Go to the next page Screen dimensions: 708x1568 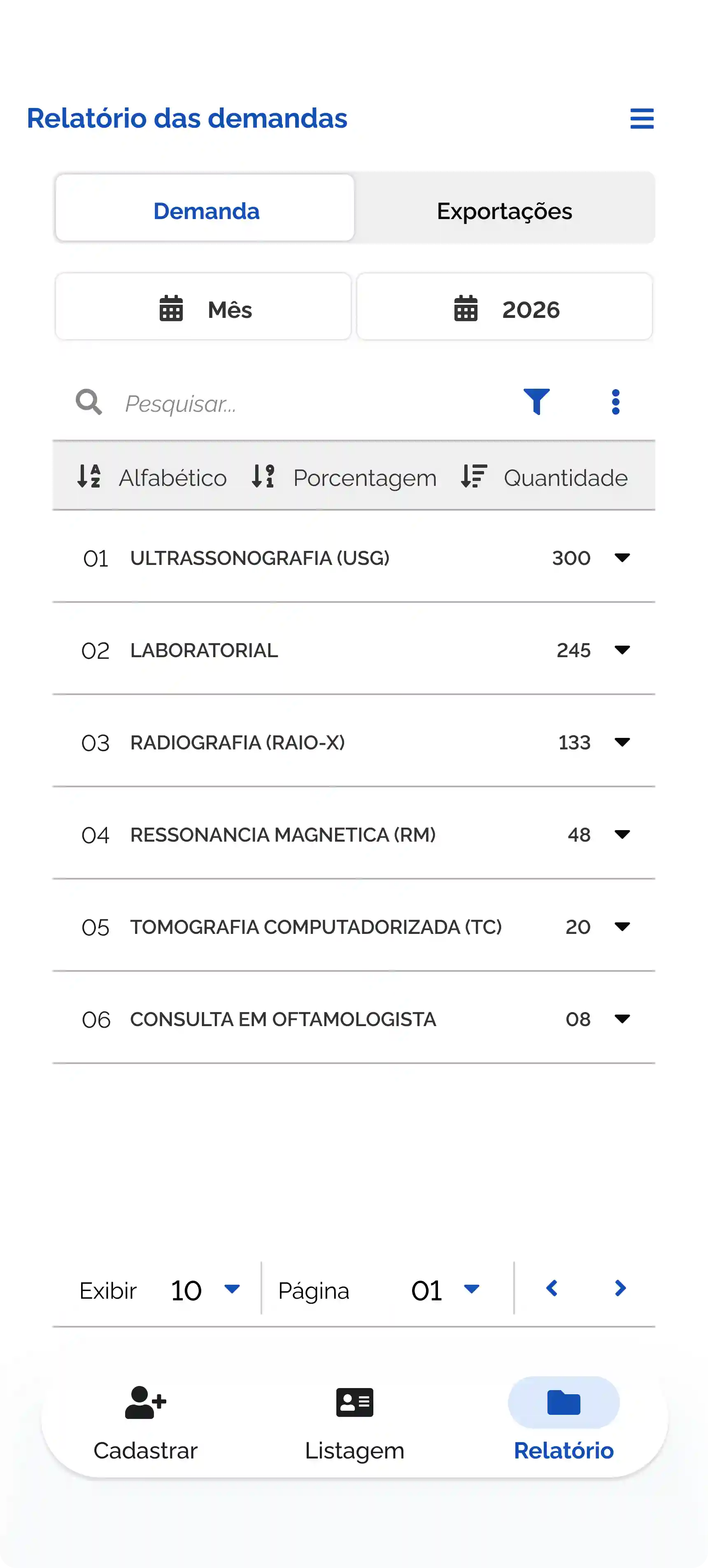point(620,1288)
